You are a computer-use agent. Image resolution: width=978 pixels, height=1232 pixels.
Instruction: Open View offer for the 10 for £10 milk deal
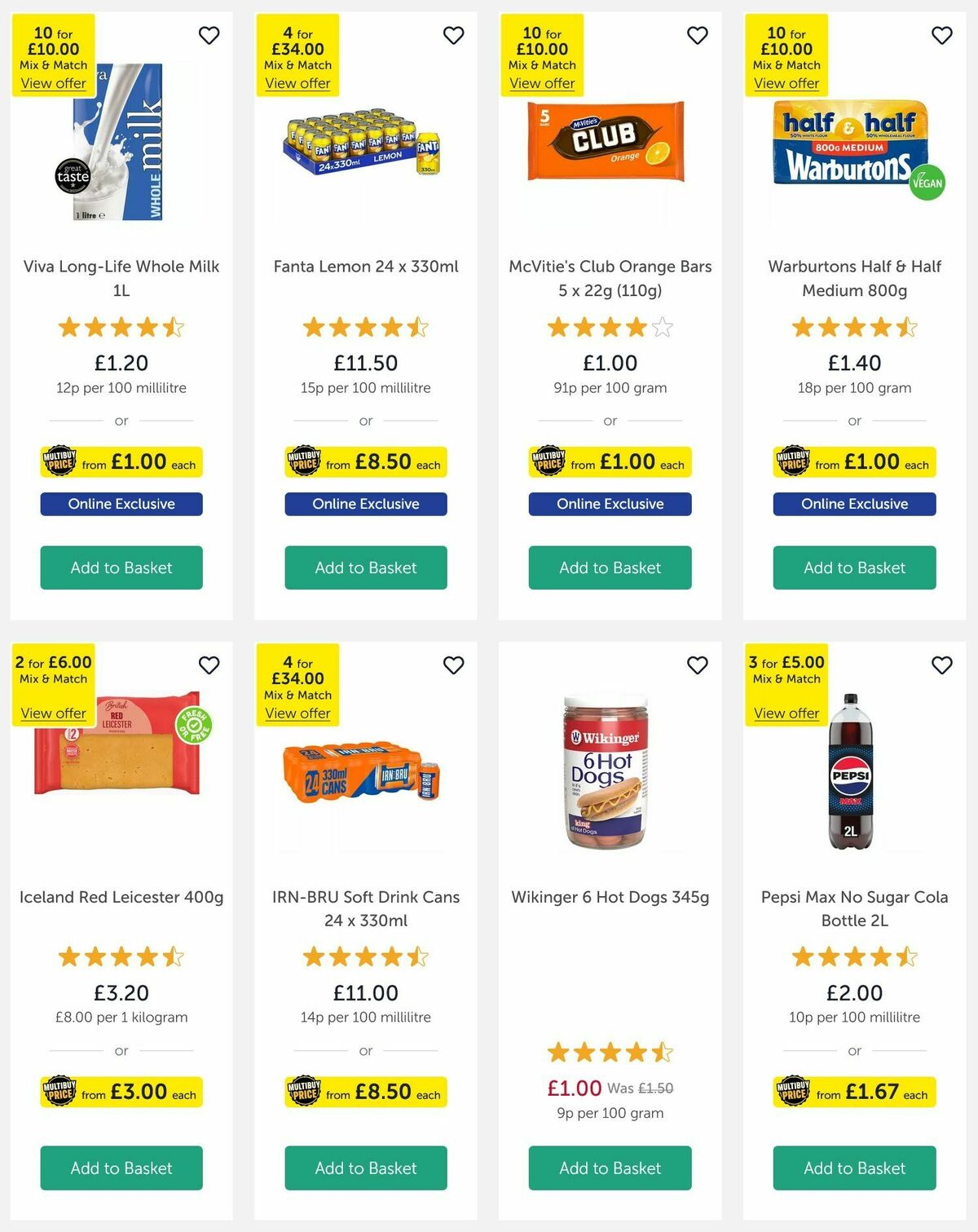[53, 84]
